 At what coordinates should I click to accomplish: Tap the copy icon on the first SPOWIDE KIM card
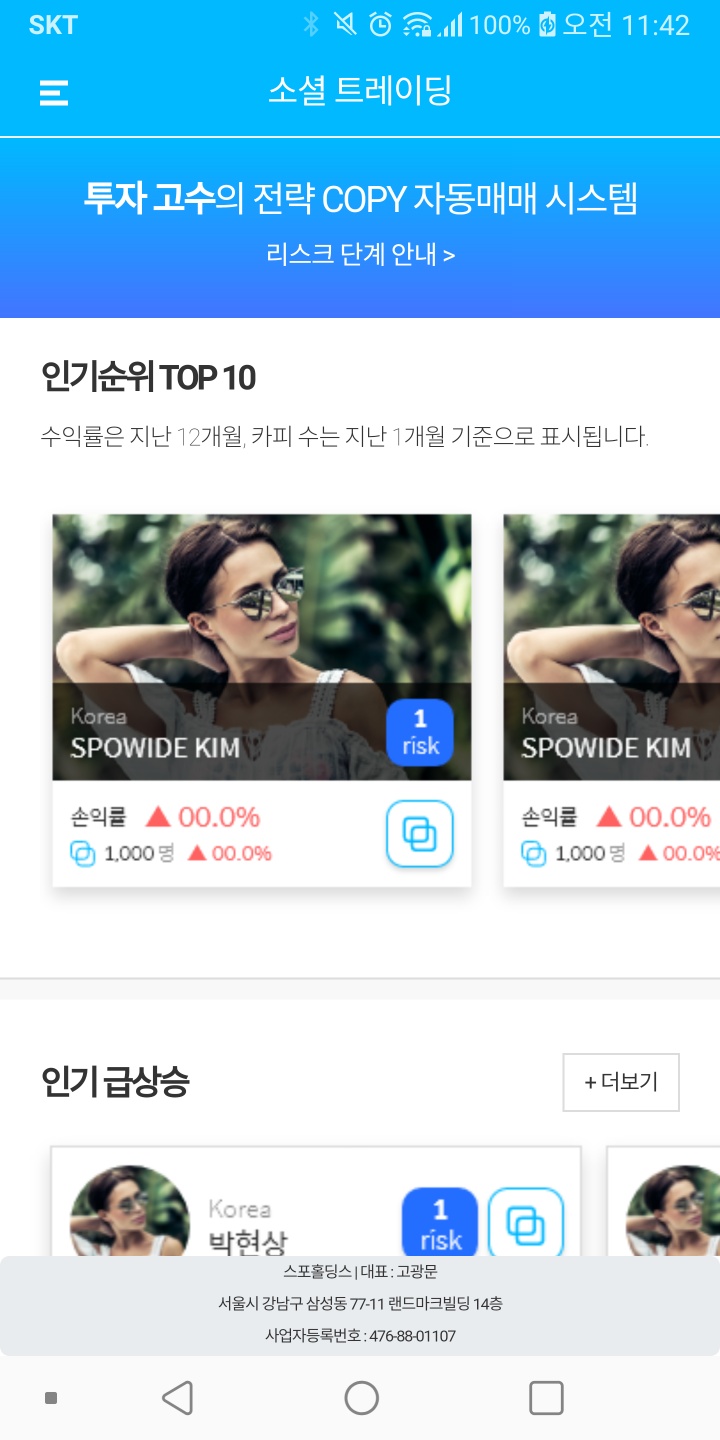click(420, 833)
